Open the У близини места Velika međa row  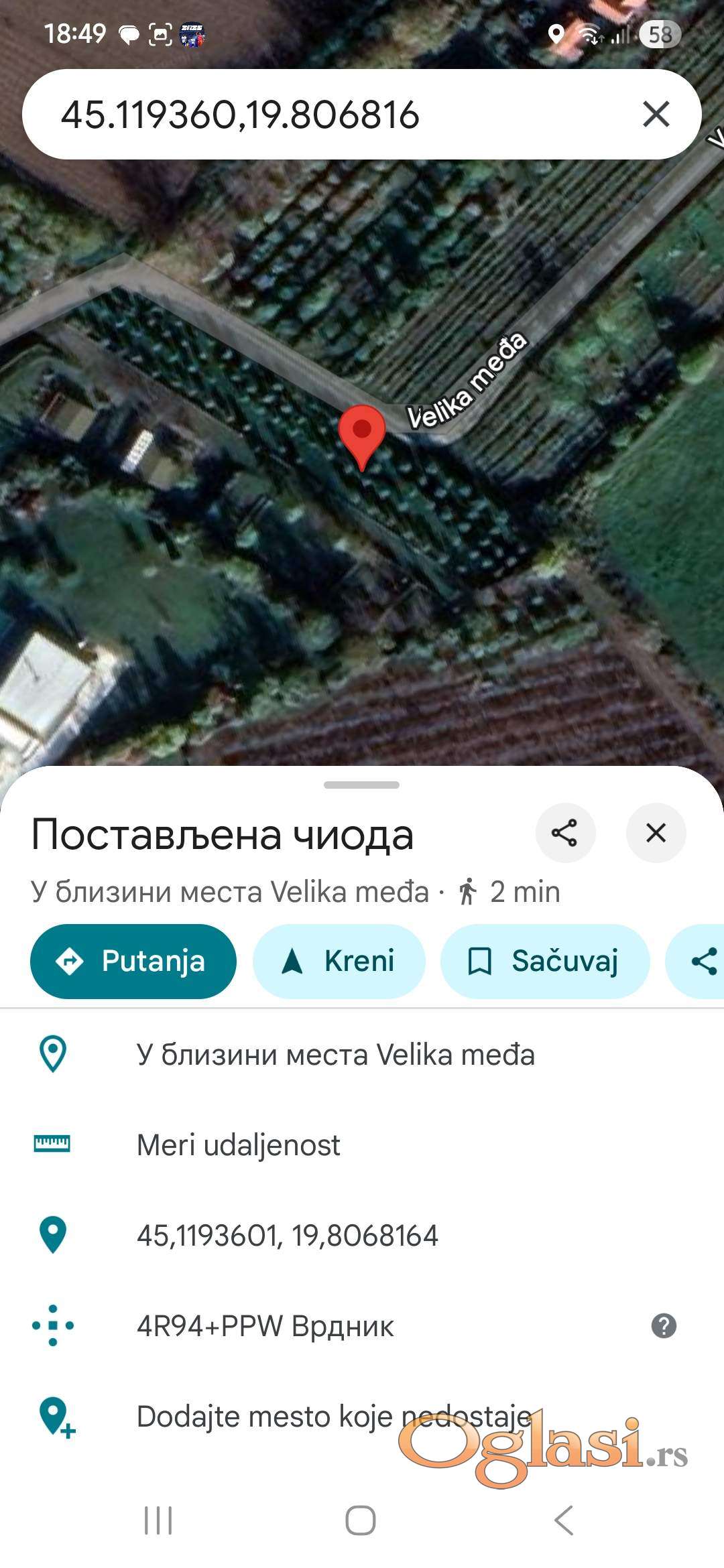click(335, 1055)
